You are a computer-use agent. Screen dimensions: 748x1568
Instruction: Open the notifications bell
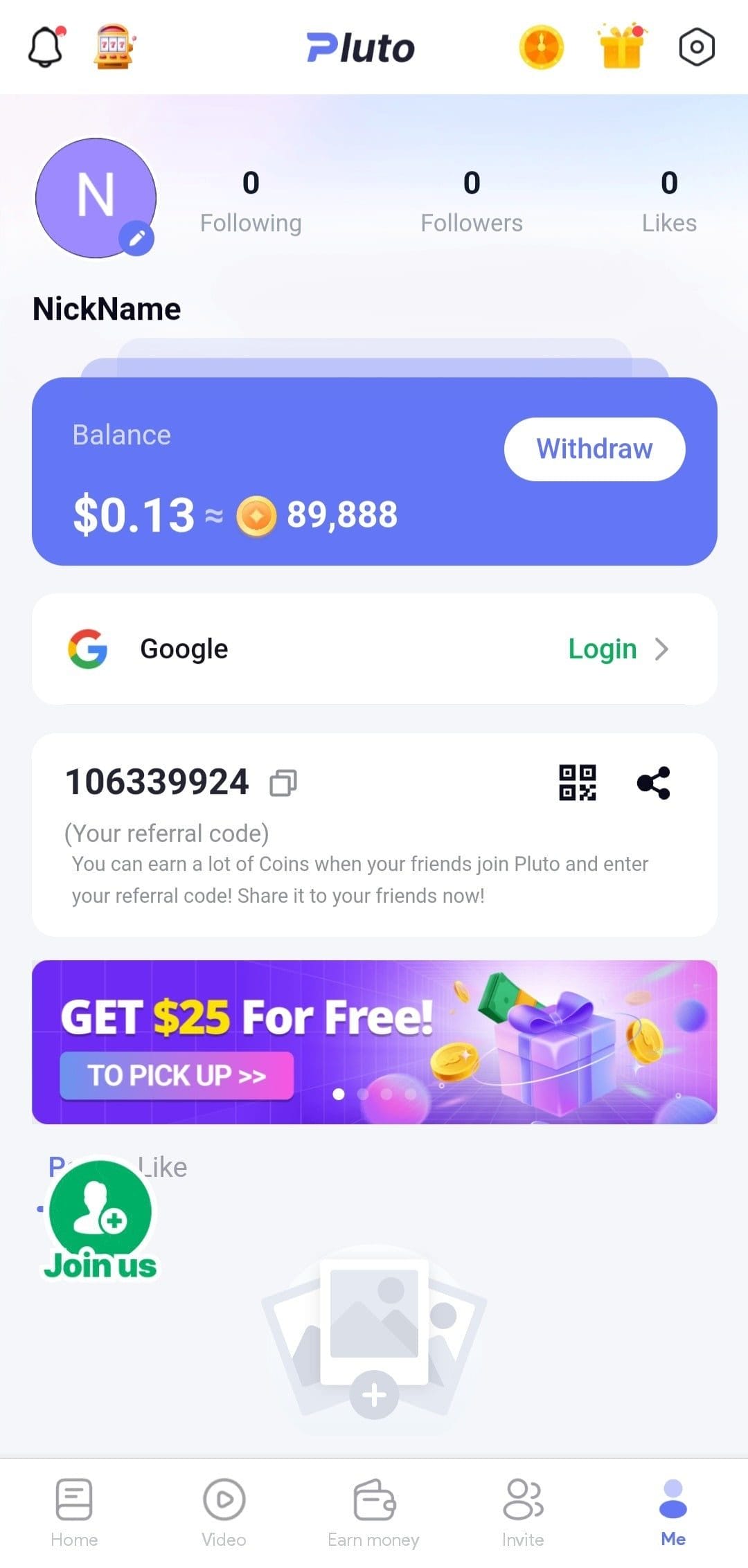46,46
